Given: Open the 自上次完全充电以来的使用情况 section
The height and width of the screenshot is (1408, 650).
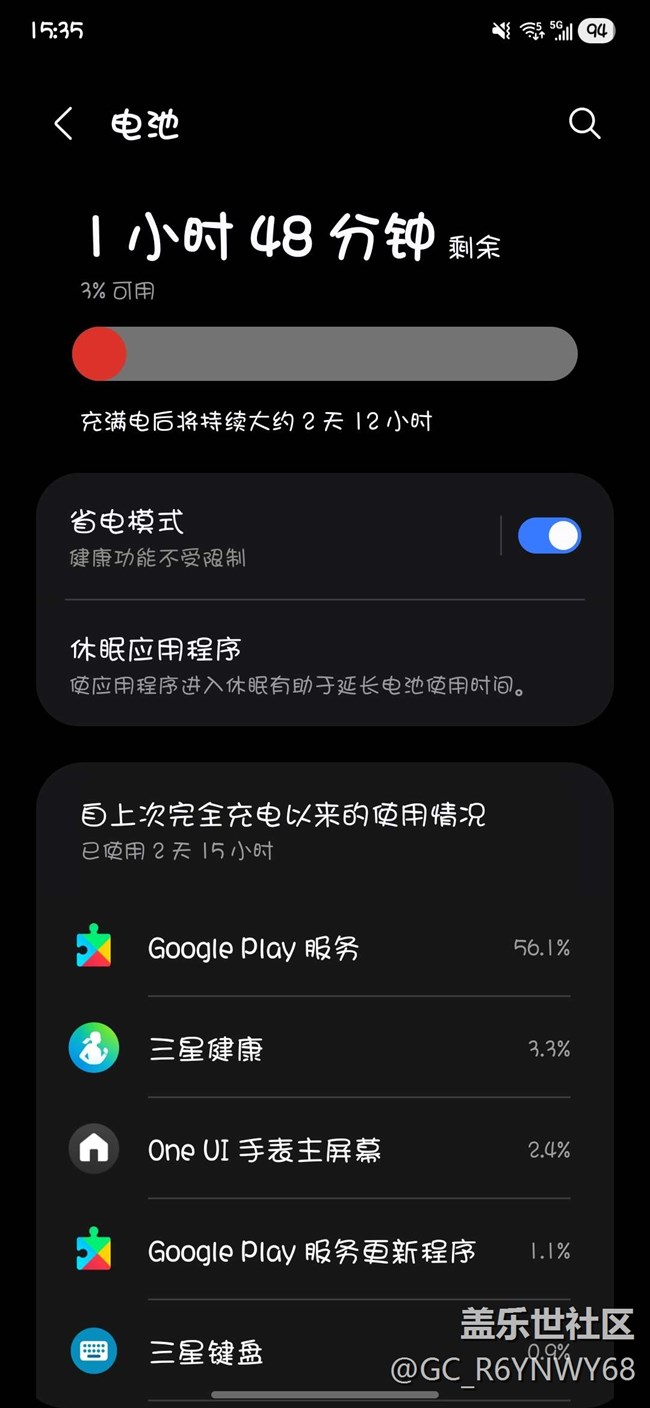Looking at the screenshot, I should [284, 829].
